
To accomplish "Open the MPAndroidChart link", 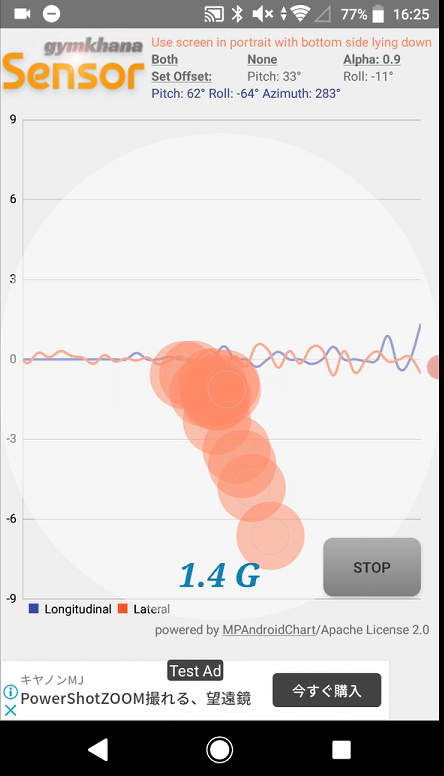I will [269, 630].
